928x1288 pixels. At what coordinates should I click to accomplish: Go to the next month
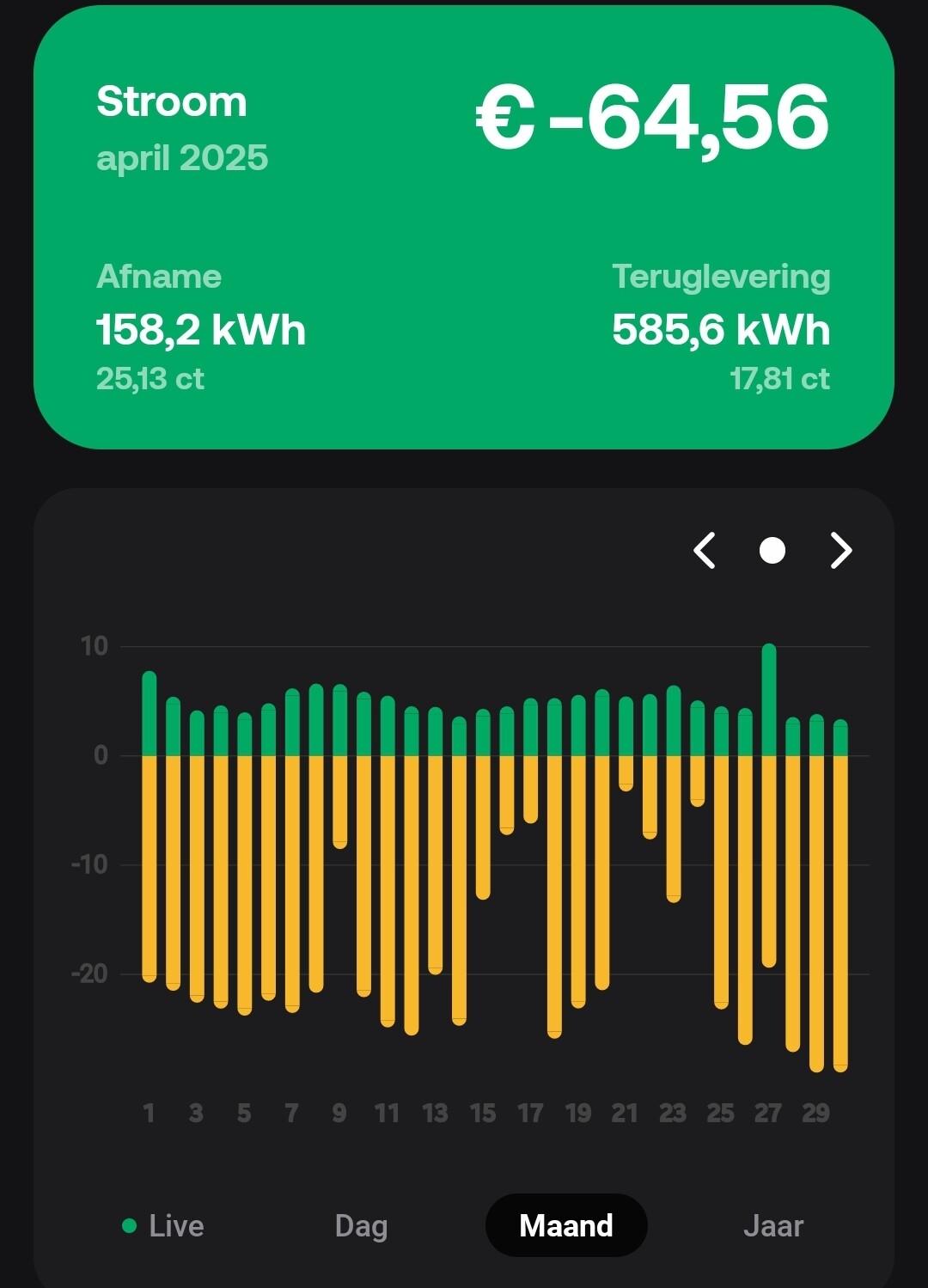pos(841,551)
